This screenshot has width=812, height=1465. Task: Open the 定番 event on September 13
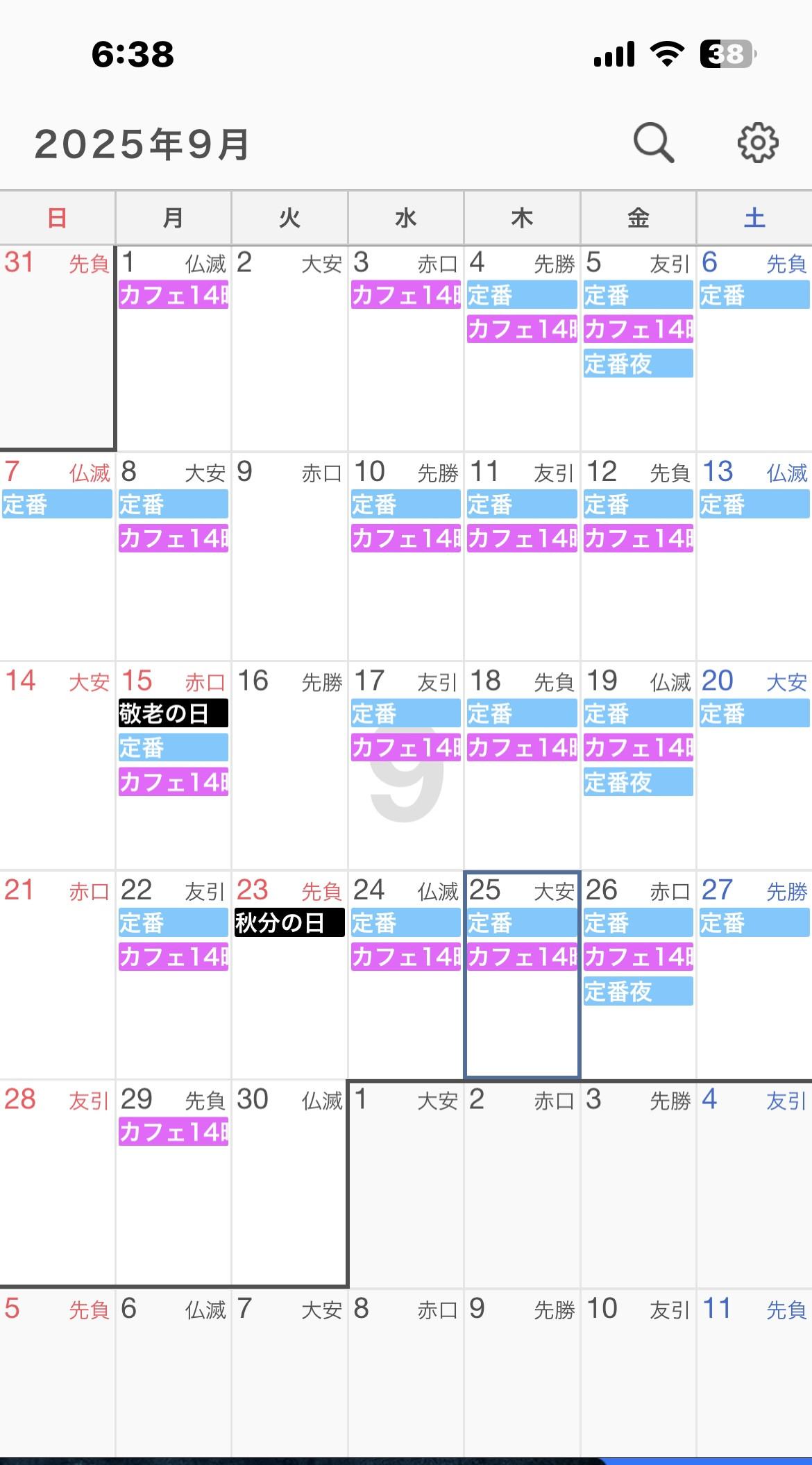754,504
